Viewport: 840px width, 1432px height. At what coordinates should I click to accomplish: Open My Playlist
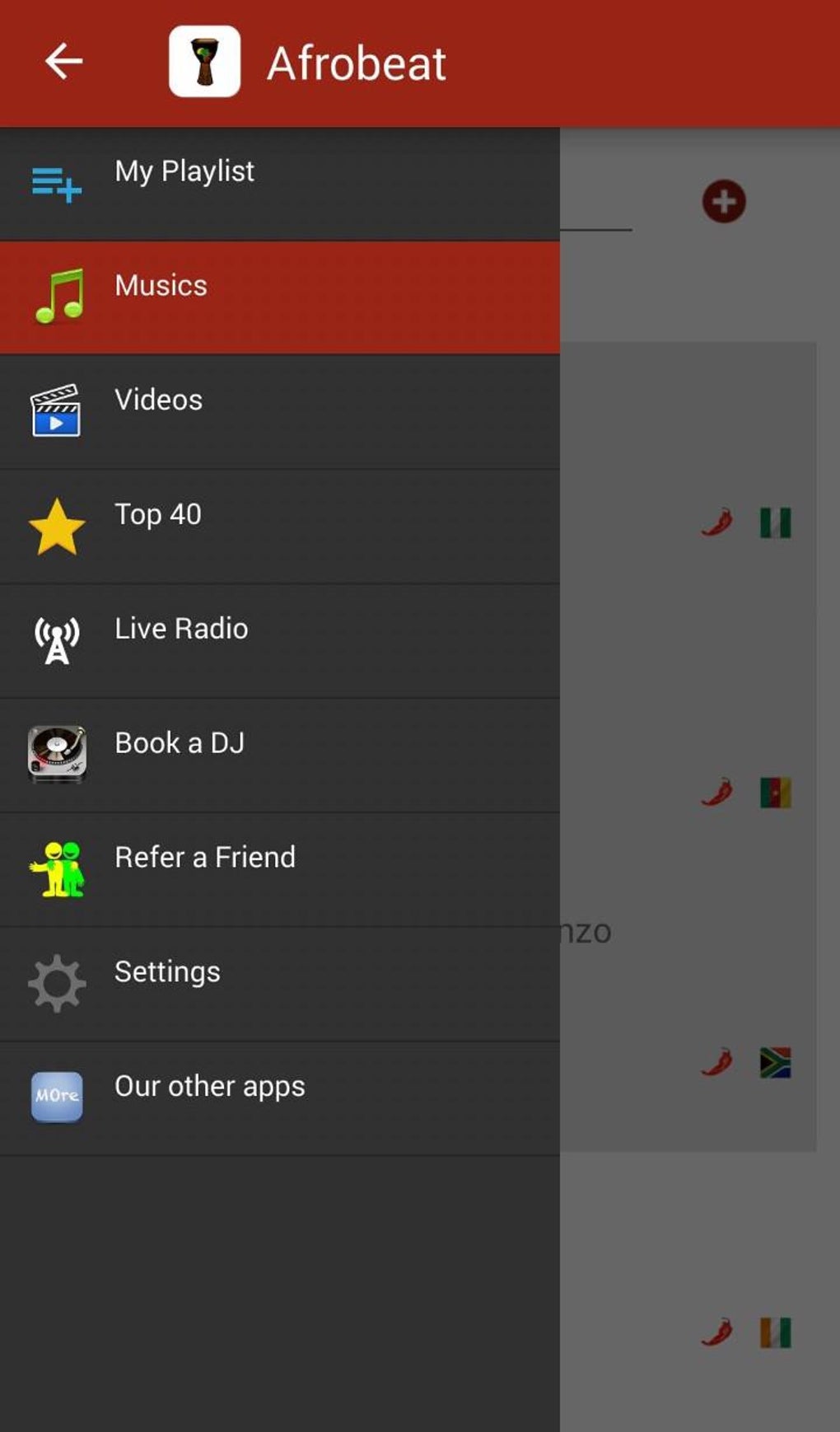coord(184,172)
